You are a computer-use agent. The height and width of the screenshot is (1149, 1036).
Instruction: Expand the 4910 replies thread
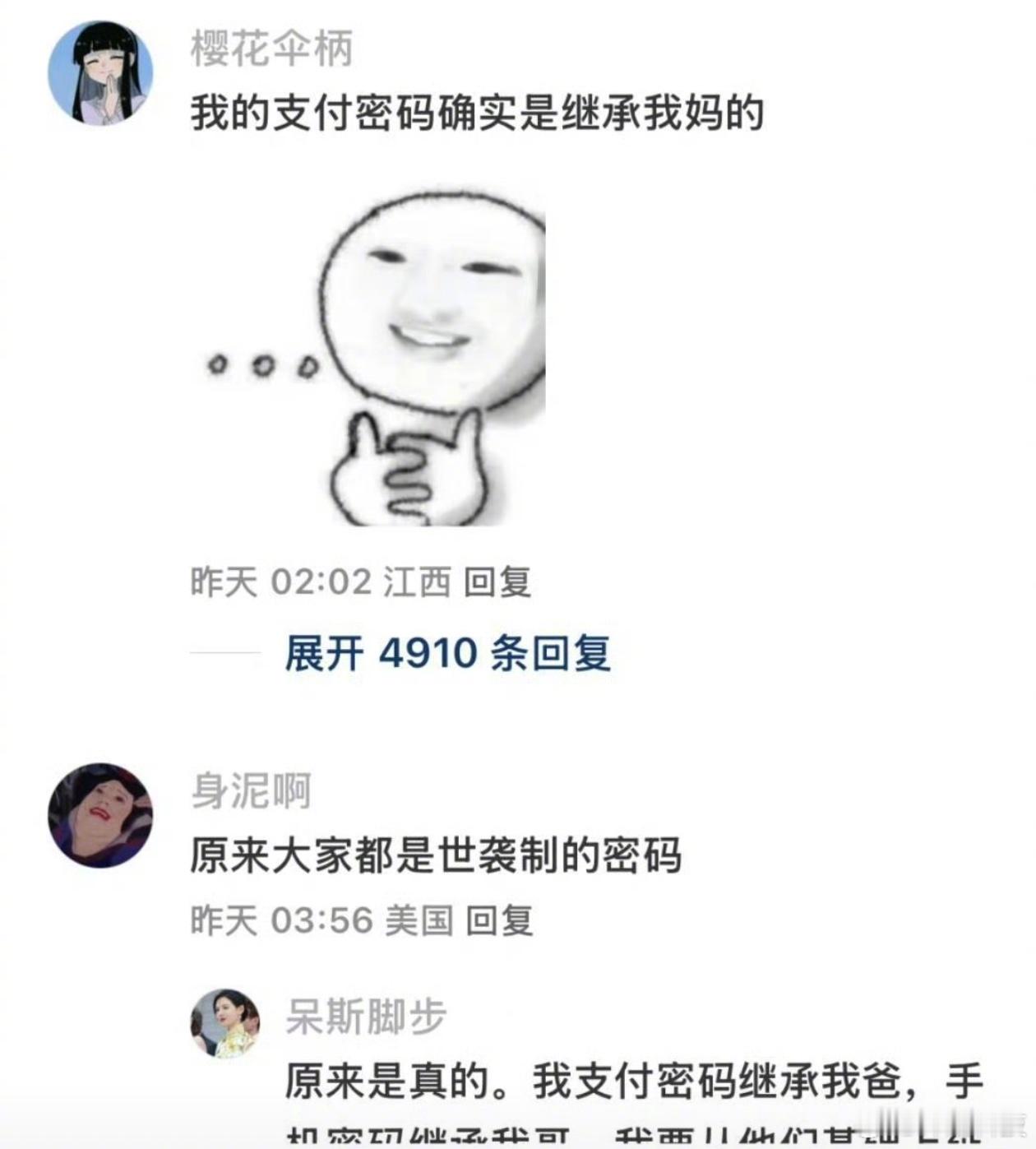pyautogui.click(x=451, y=652)
